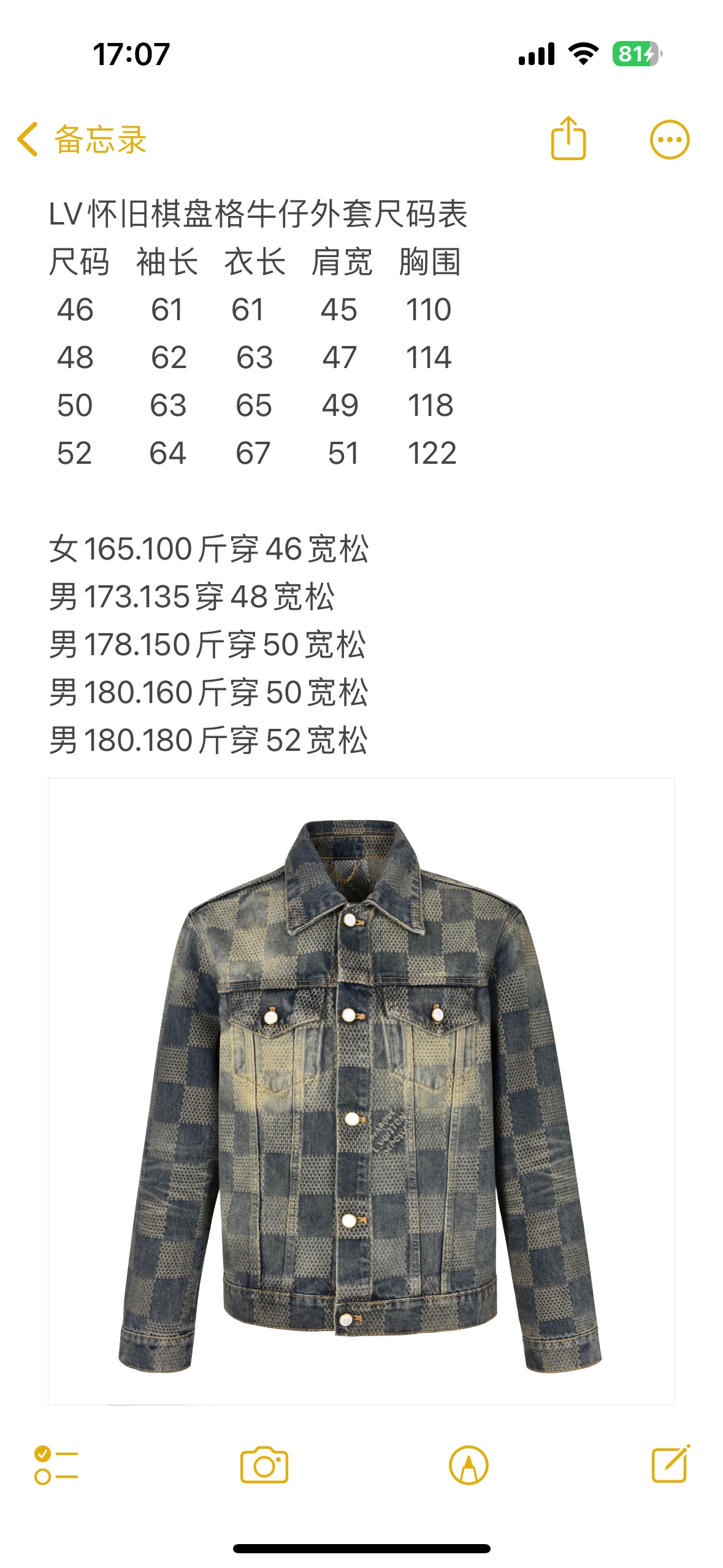Go back to the 备忘录 notes list
Viewport: 723px width, 1568px height.
click(82, 139)
